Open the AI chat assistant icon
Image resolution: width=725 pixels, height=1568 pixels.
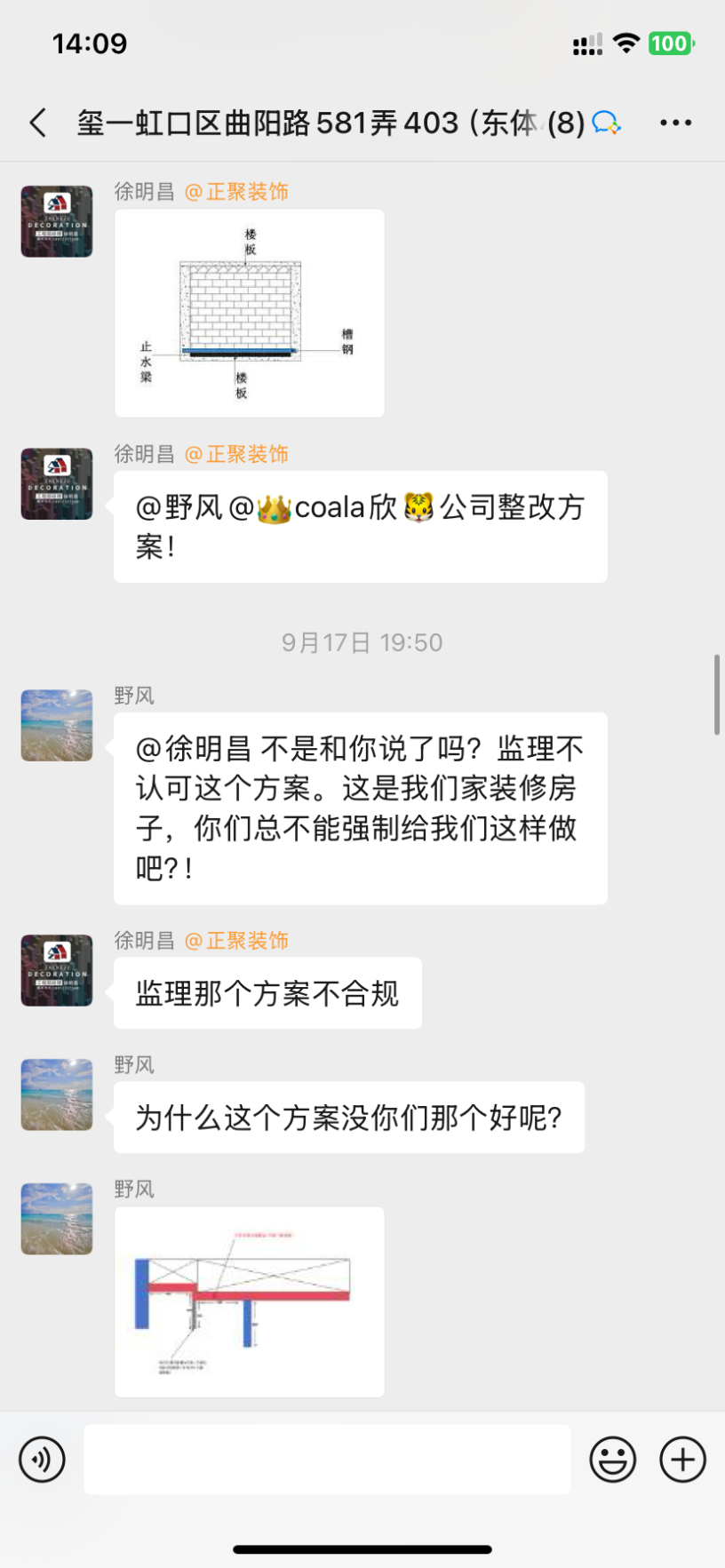(x=606, y=123)
